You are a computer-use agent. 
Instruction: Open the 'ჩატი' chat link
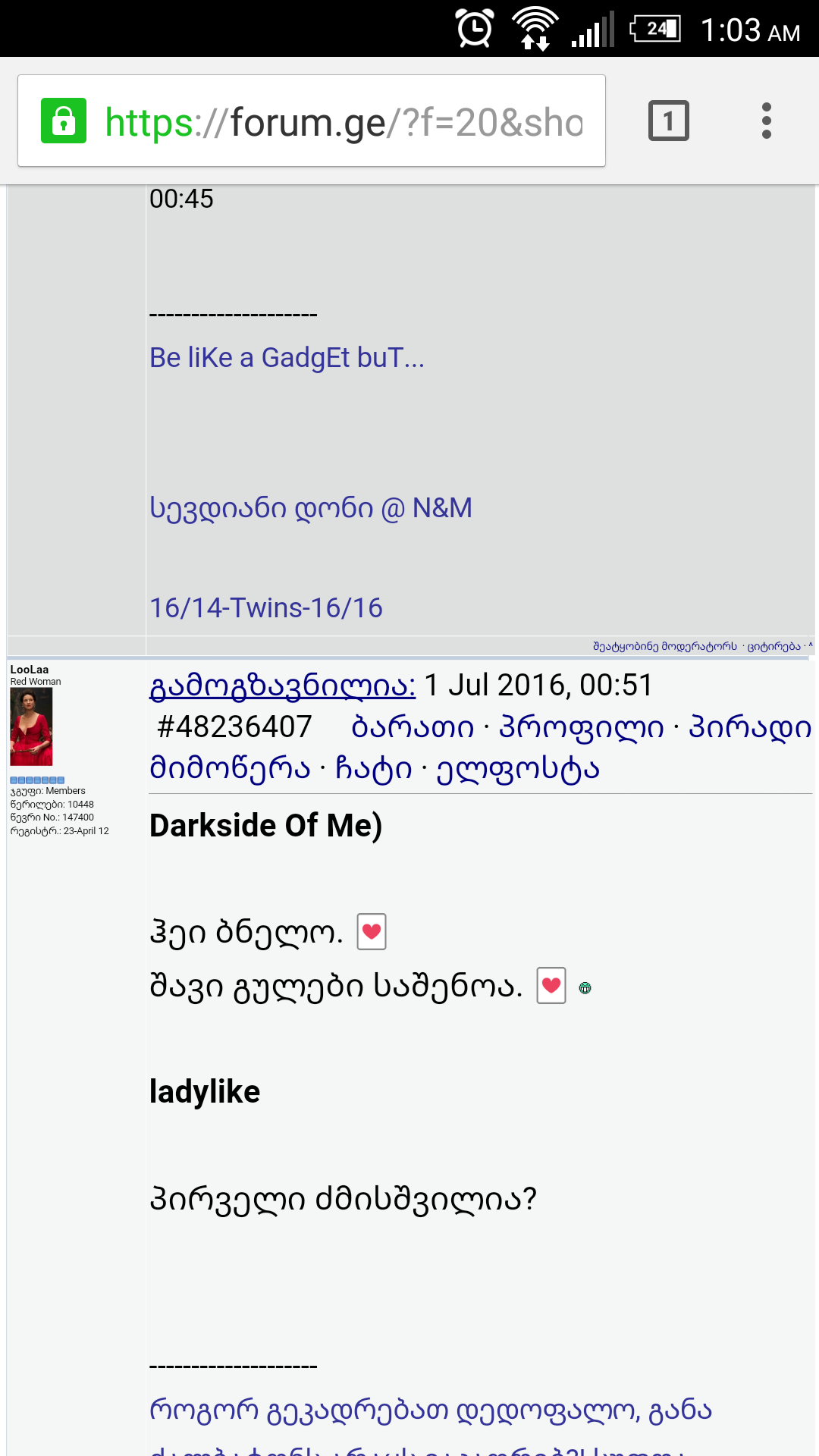coord(373,769)
